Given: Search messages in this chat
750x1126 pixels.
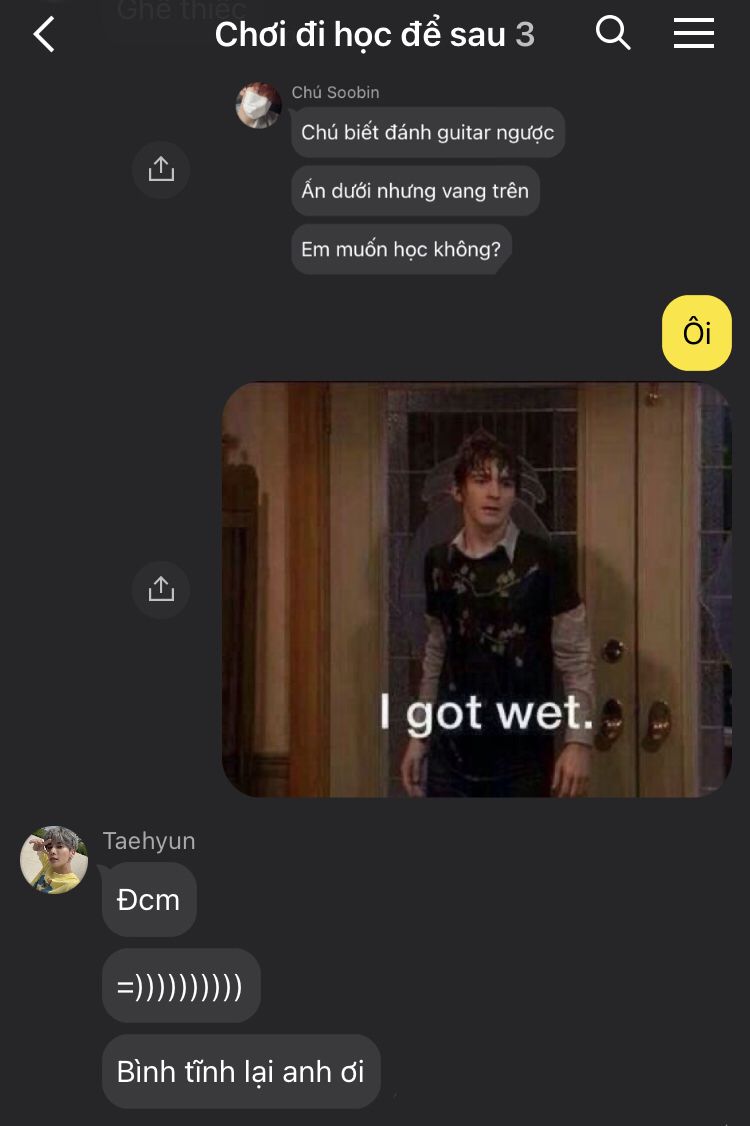Looking at the screenshot, I should click(613, 34).
